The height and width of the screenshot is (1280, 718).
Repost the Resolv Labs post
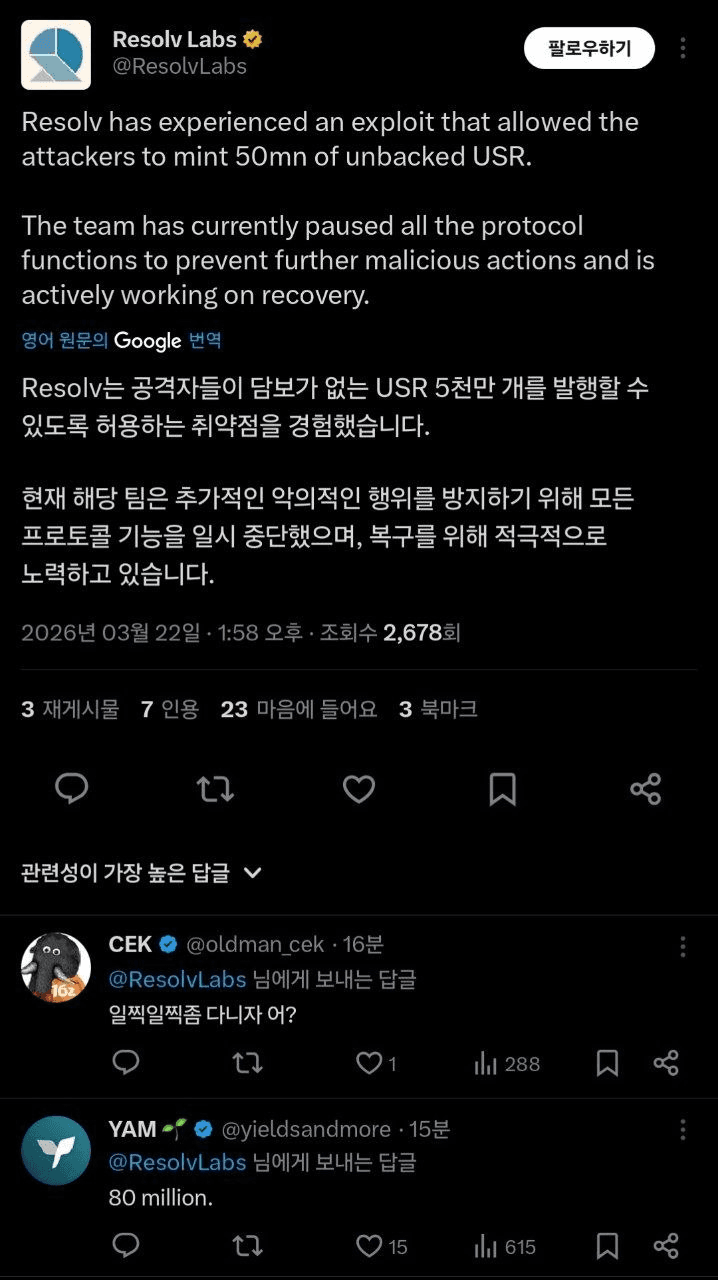tap(215, 789)
